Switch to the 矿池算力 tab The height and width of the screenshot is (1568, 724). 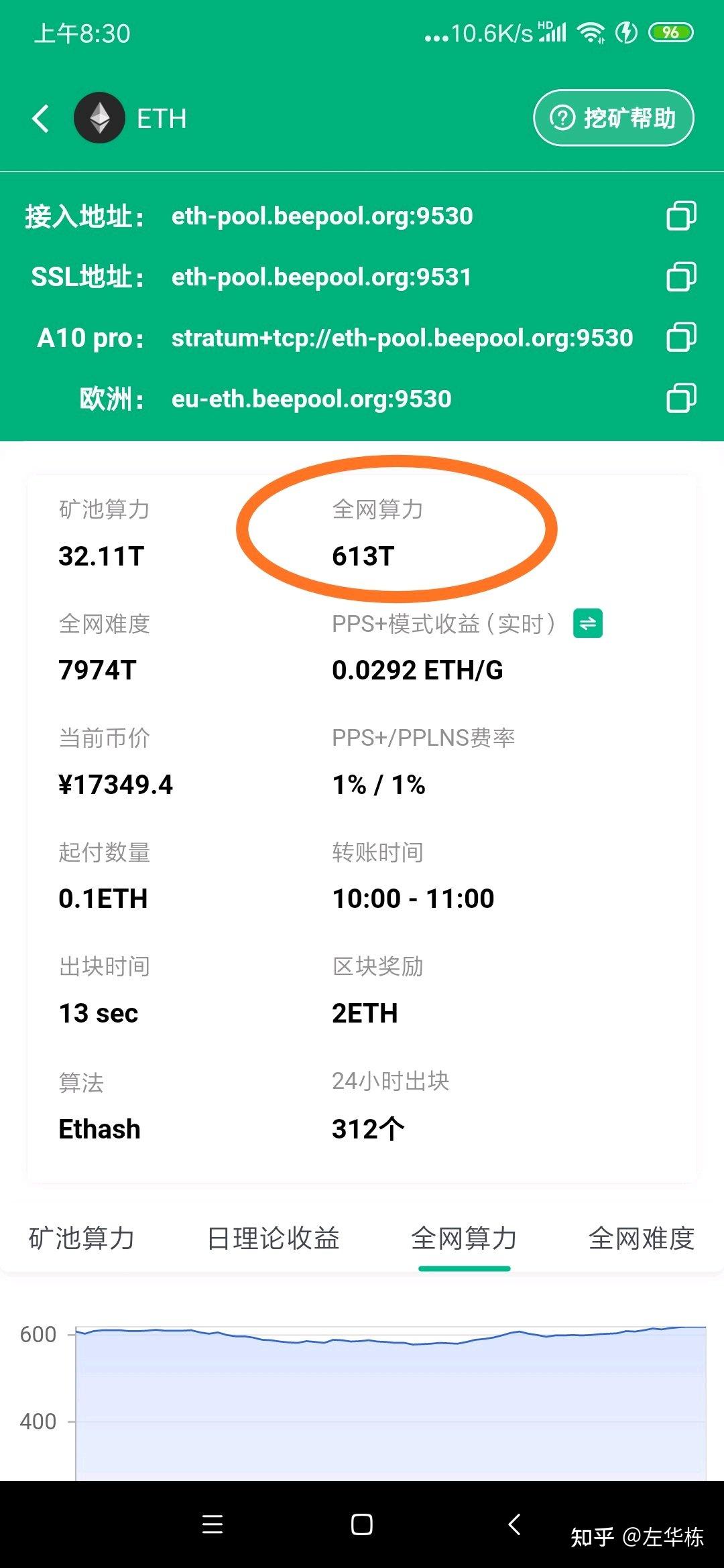[82, 1239]
